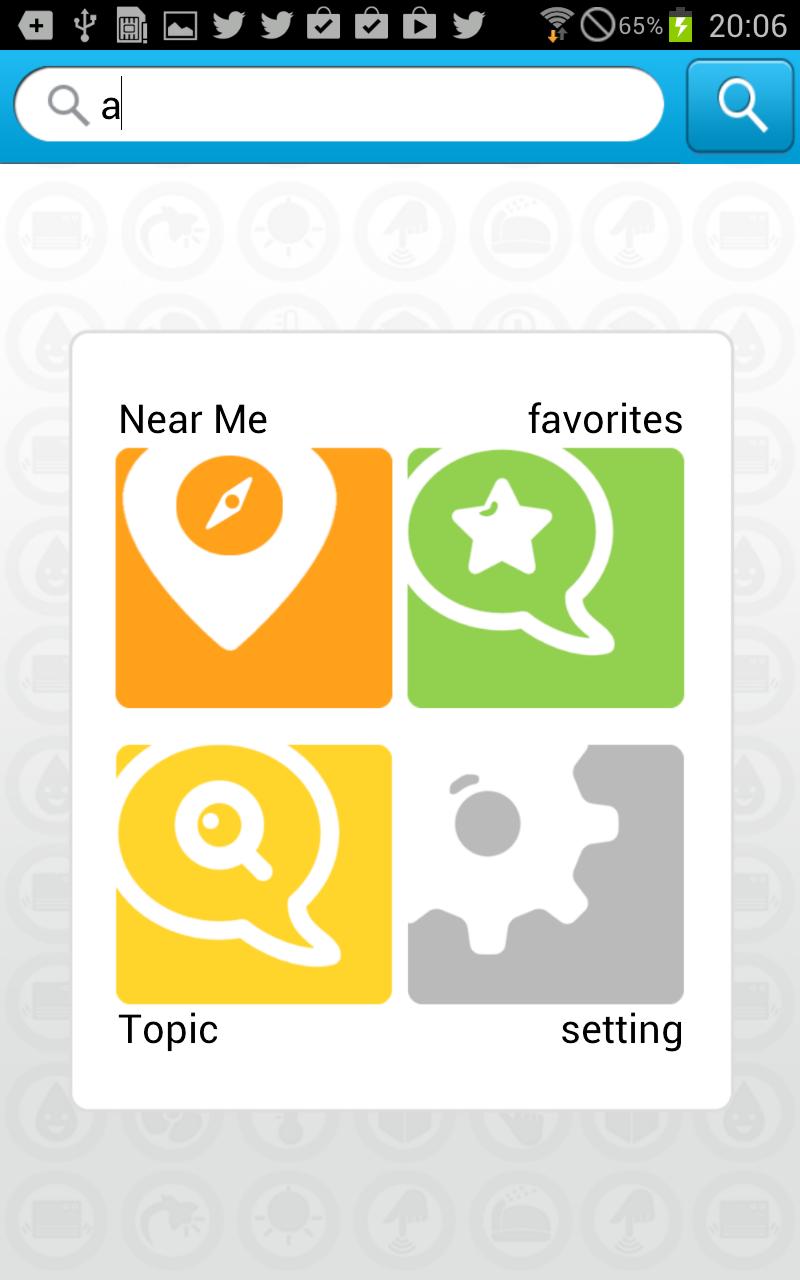
Task: Open the Near Me tile
Action: (x=254, y=577)
